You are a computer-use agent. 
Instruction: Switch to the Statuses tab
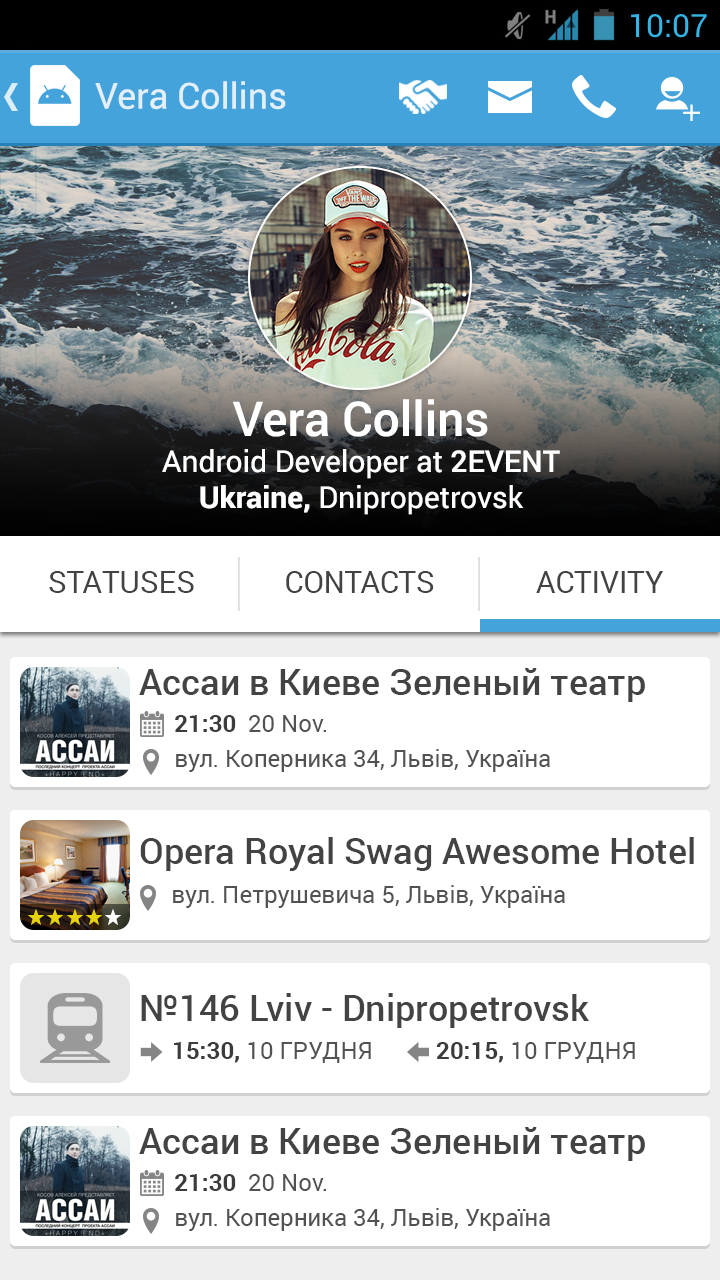point(121,583)
